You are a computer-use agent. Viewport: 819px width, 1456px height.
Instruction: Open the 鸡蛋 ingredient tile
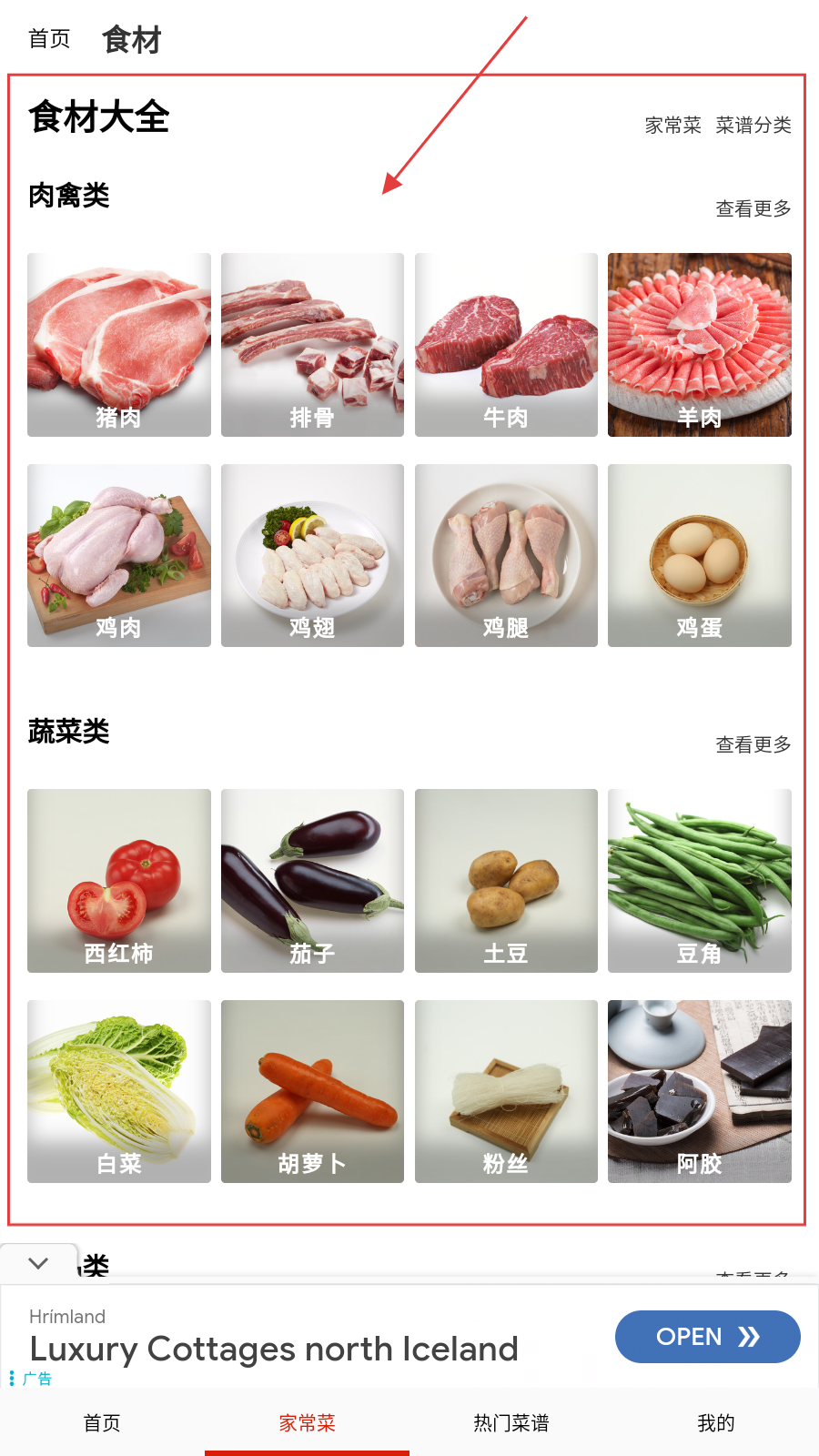tap(699, 555)
